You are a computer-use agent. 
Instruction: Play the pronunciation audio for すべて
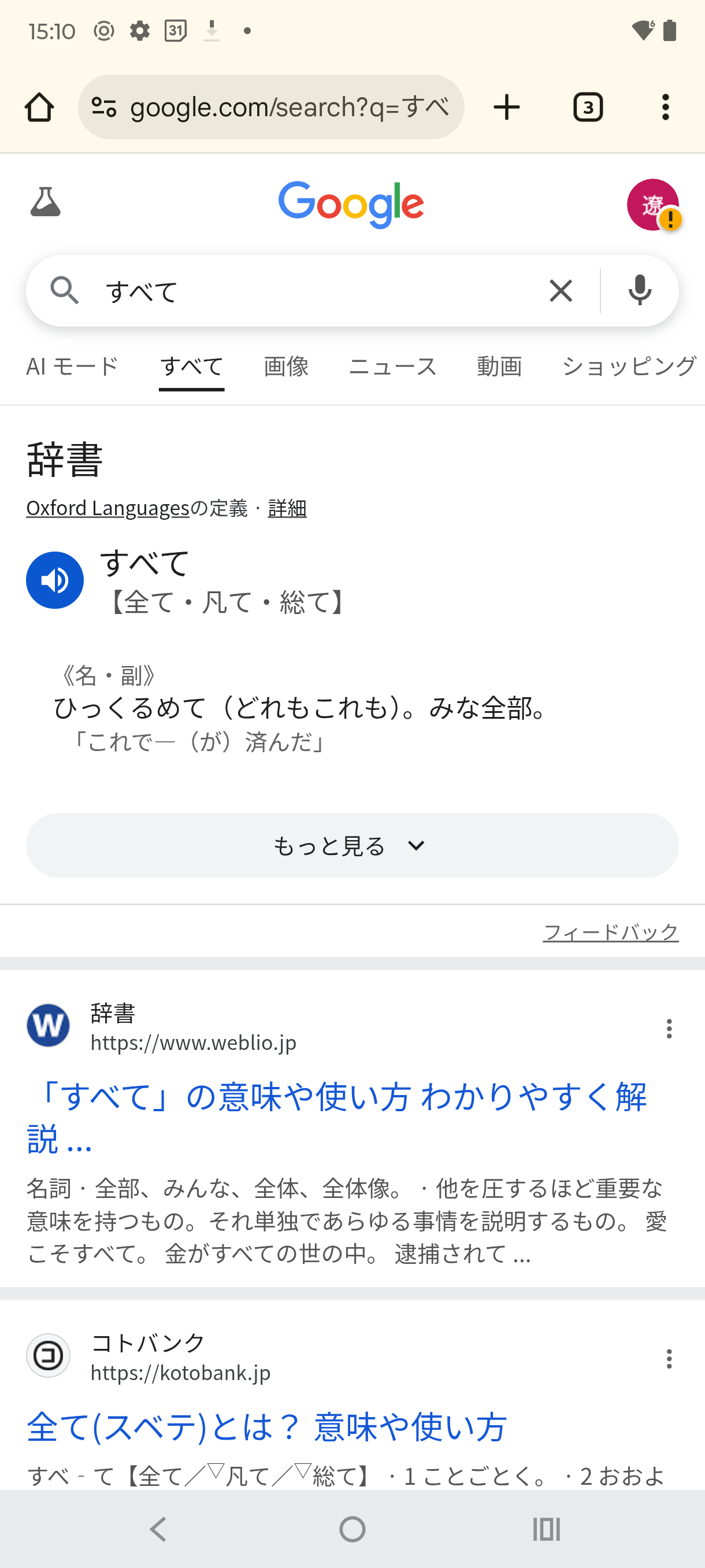55,579
